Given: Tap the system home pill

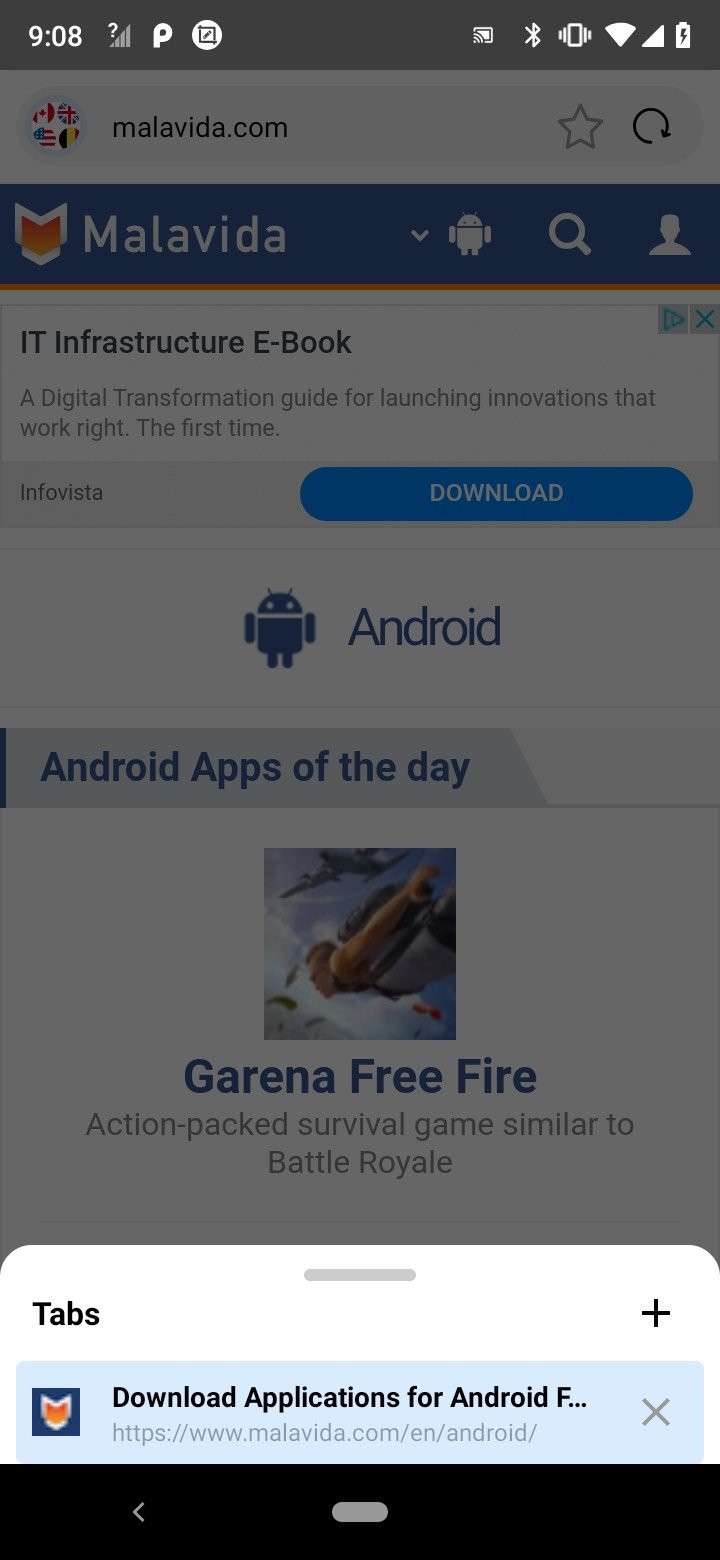Looking at the screenshot, I should tap(360, 1512).
